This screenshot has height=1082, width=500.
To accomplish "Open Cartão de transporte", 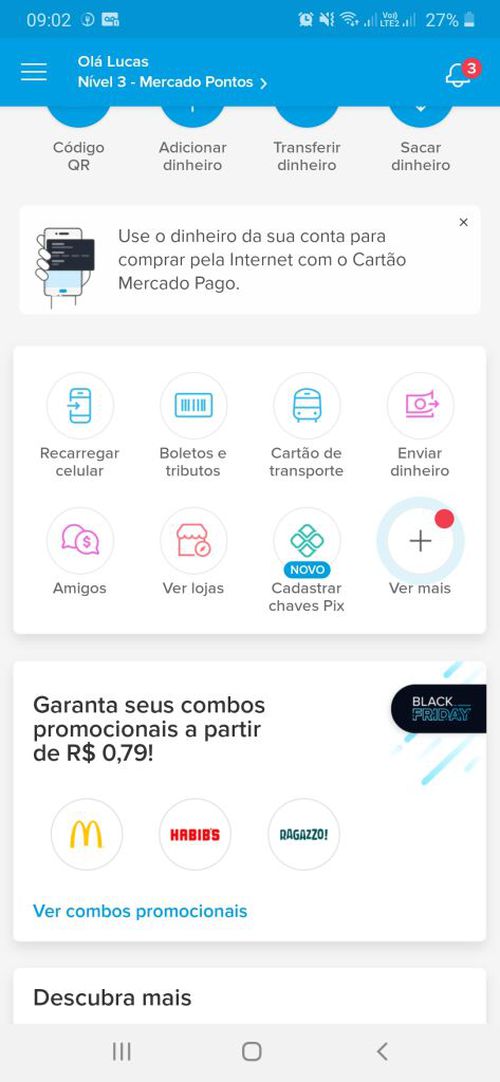I will pos(306,425).
